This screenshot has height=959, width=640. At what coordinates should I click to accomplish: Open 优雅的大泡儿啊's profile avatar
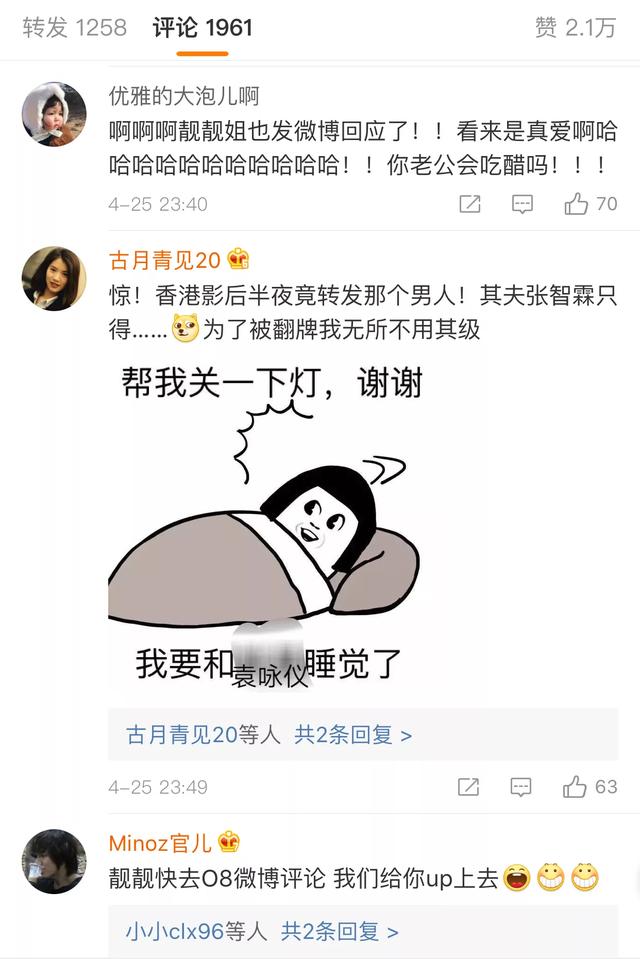(54, 114)
